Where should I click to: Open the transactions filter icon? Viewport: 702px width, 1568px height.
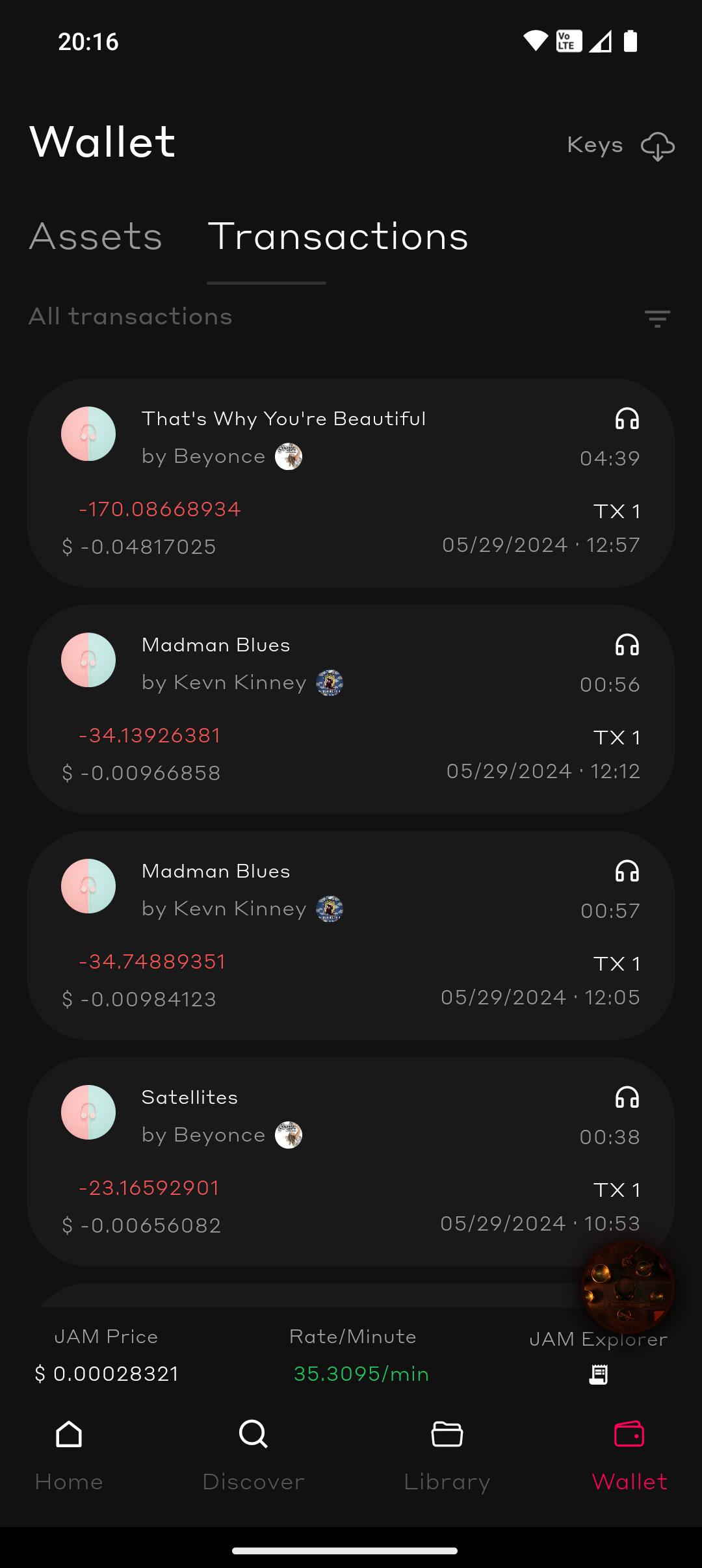click(657, 319)
